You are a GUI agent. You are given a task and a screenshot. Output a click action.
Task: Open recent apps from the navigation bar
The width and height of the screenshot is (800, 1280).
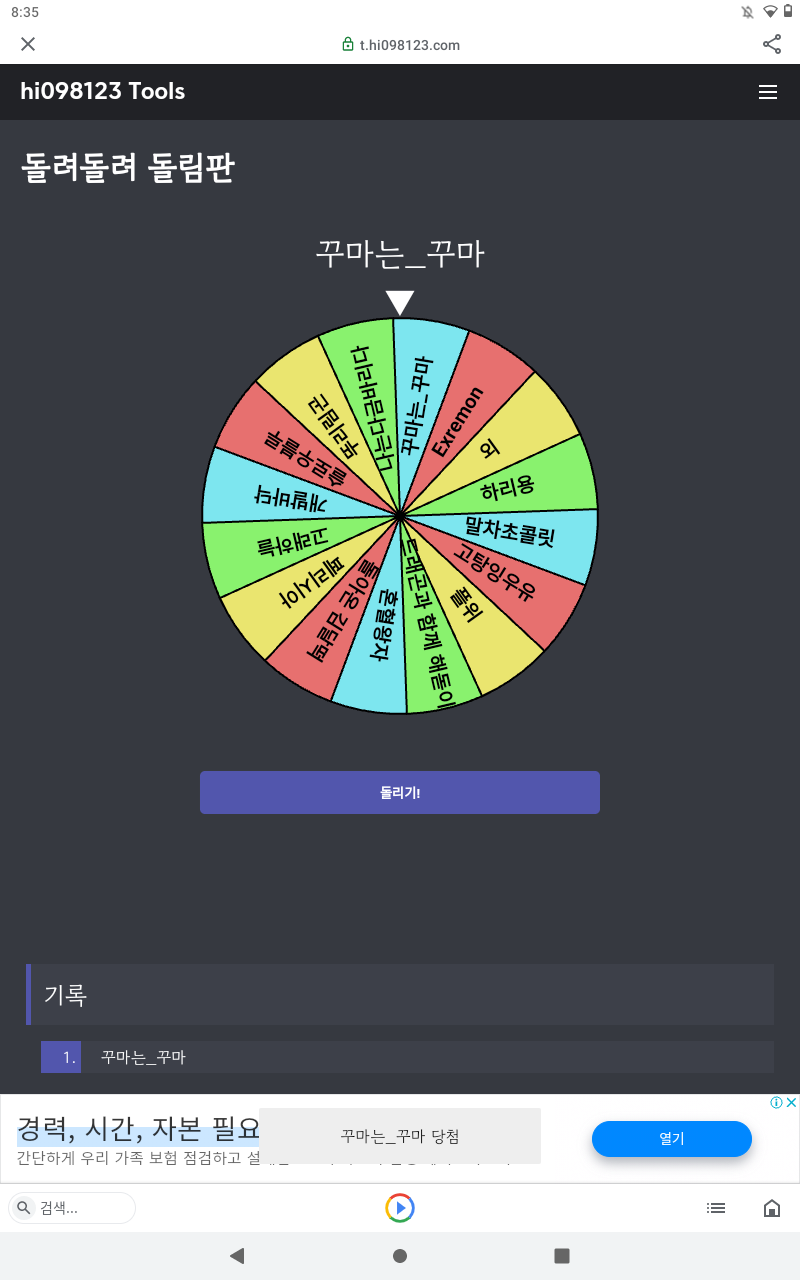click(562, 1256)
